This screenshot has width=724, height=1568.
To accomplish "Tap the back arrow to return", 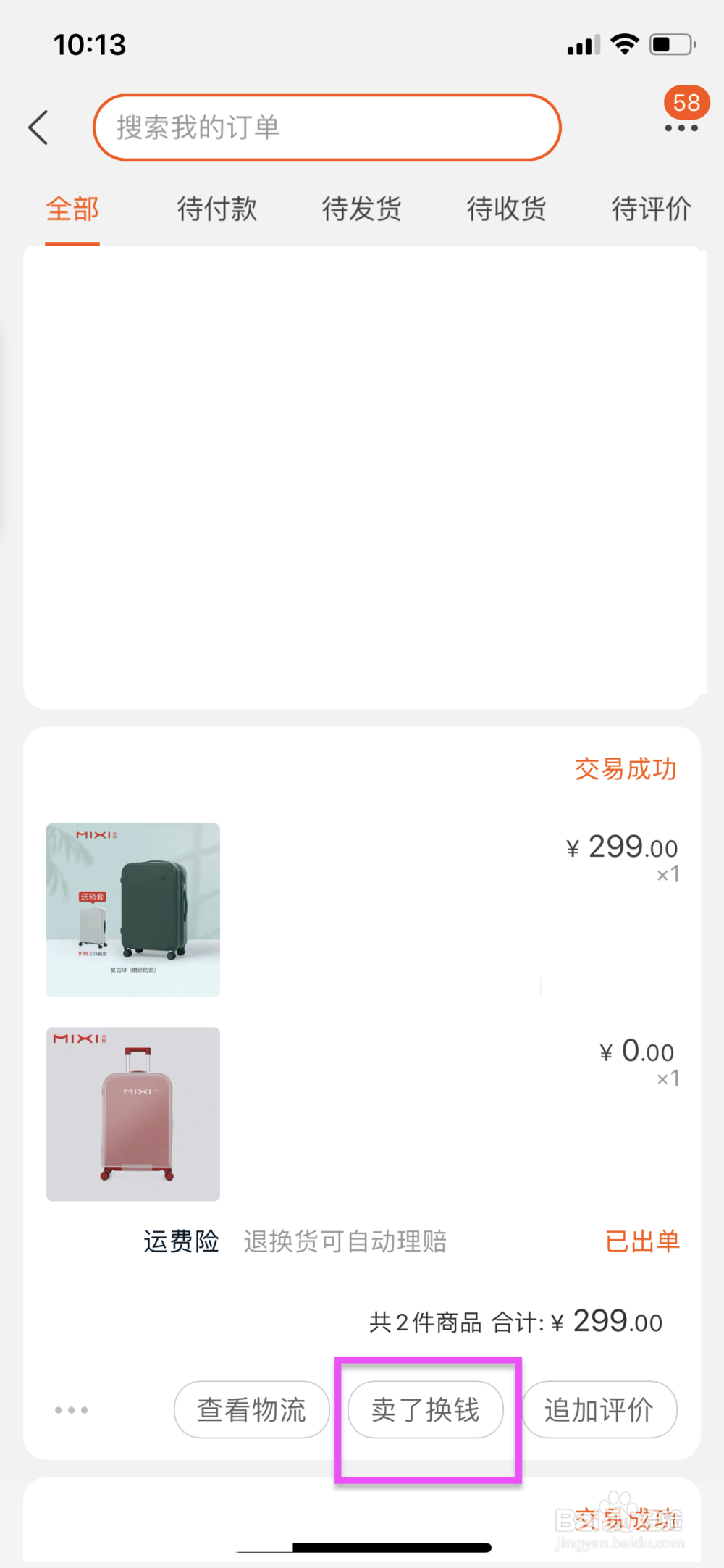I will pos(39,127).
